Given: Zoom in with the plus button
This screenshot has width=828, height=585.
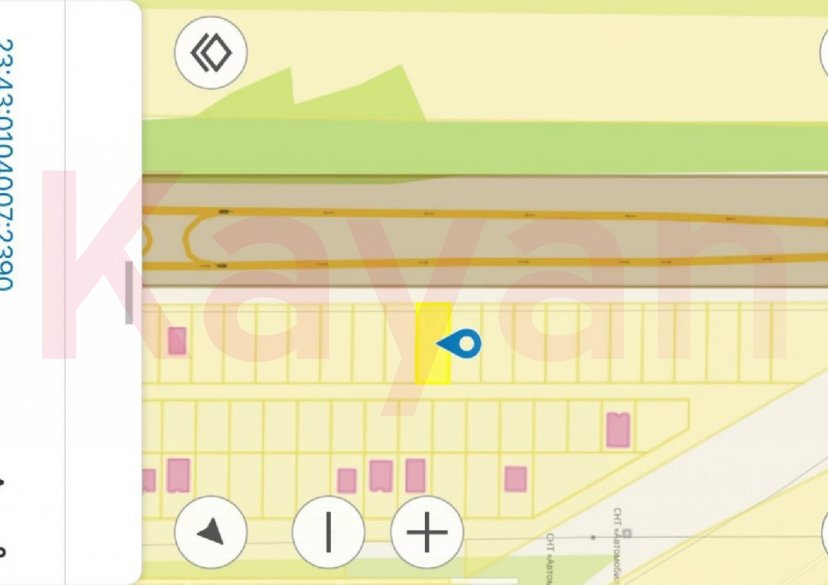Looking at the screenshot, I should (x=427, y=532).
